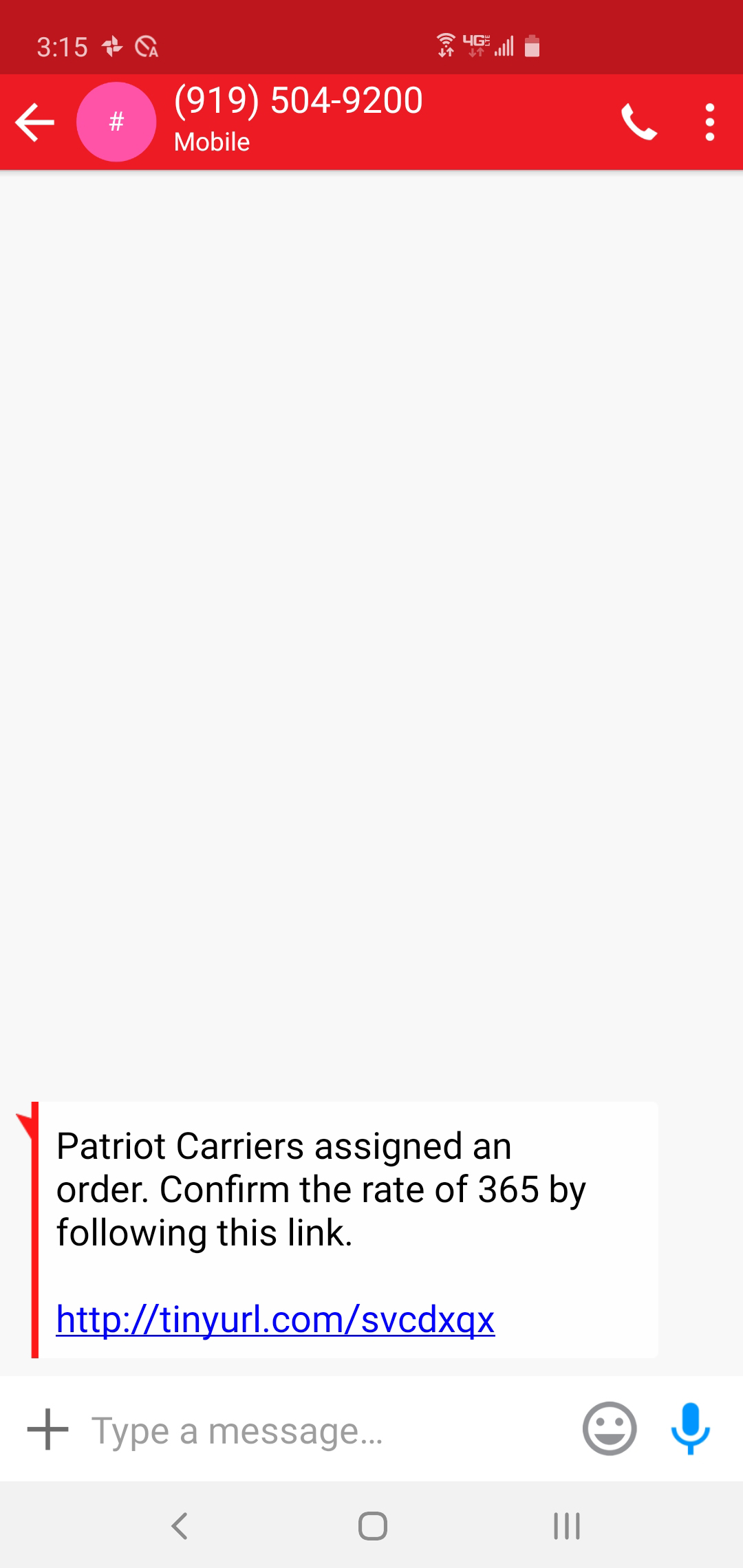The width and height of the screenshot is (743, 1568).
Task: Add an attachment with the plus icon
Action: tap(47, 1429)
